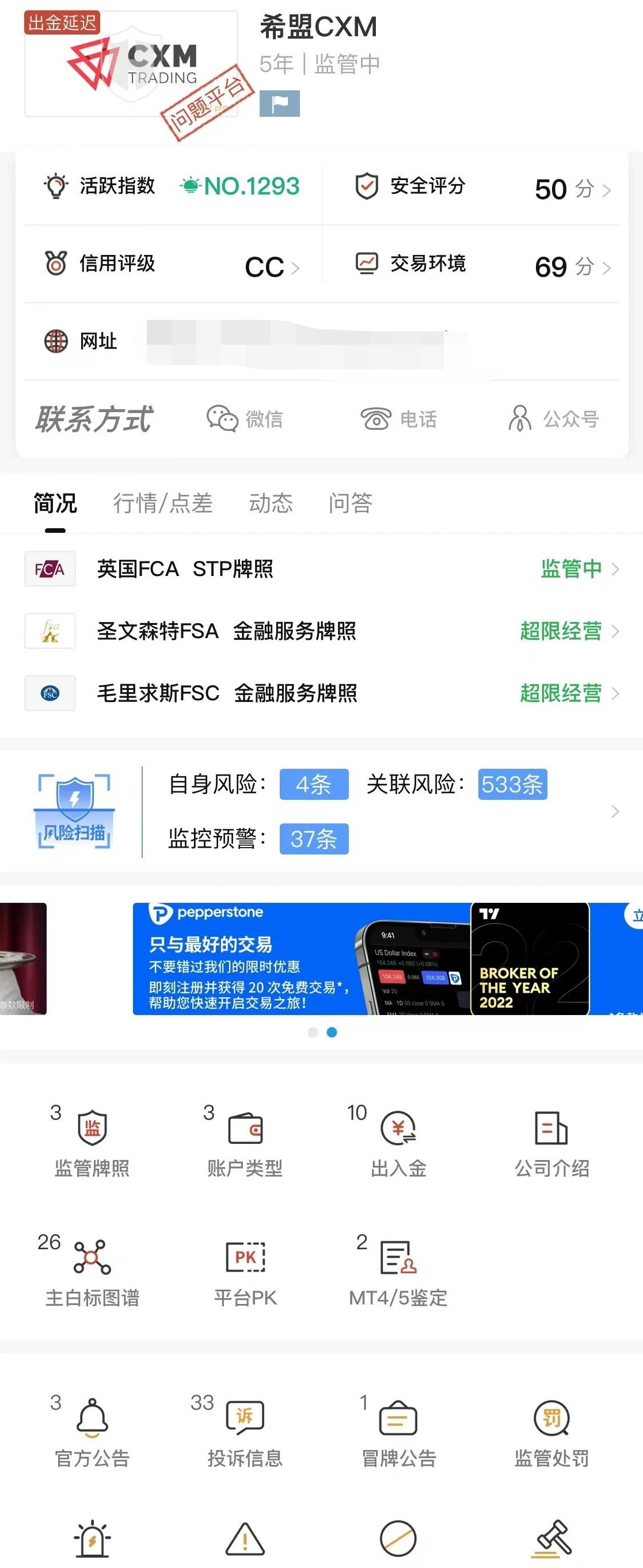Viewport: 643px width, 1568px height.
Task: Select the first carousel pagination dot
Action: pos(313,1033)
